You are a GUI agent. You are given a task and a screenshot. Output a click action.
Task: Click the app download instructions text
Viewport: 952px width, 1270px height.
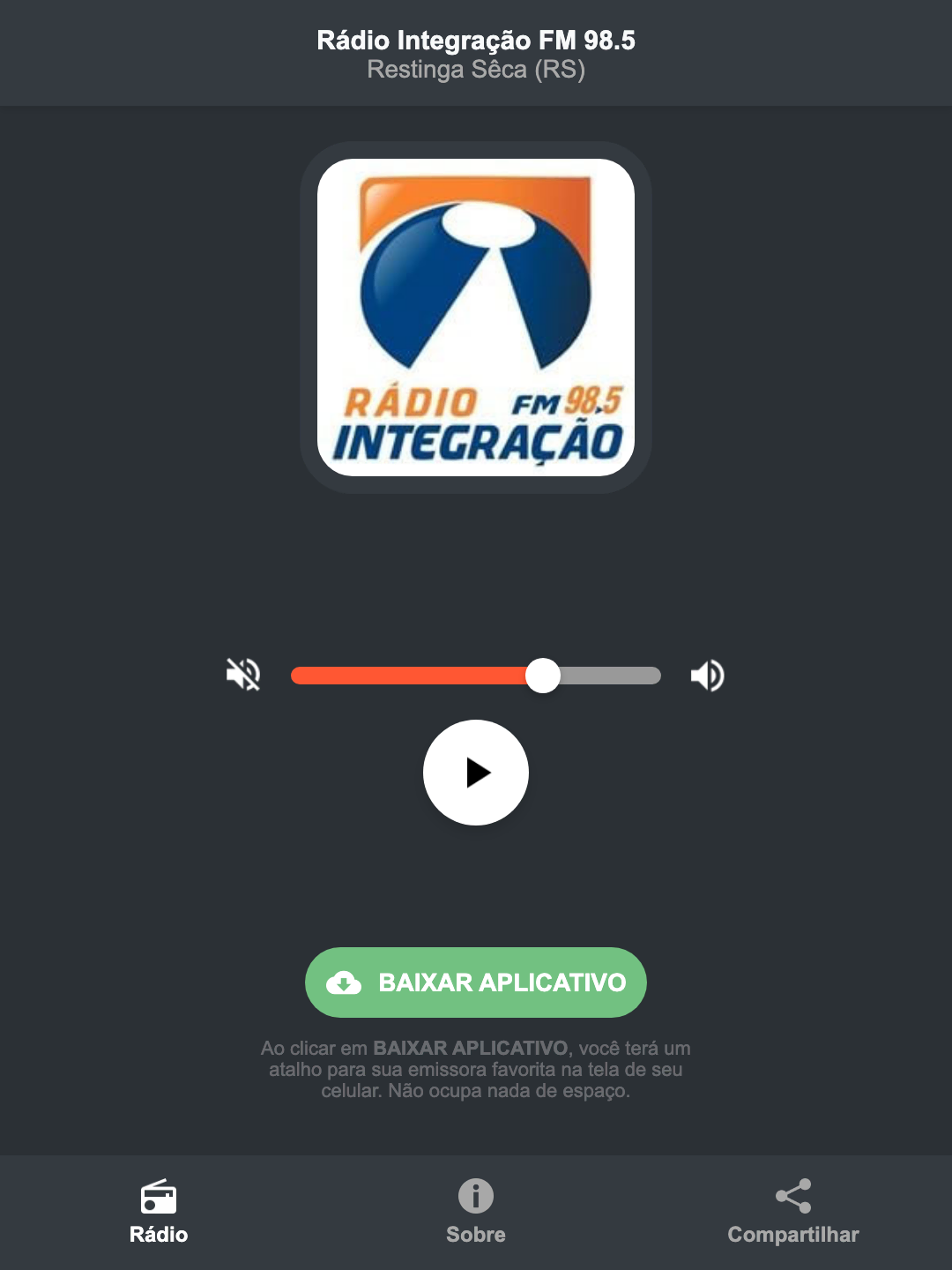point(475,1071)
